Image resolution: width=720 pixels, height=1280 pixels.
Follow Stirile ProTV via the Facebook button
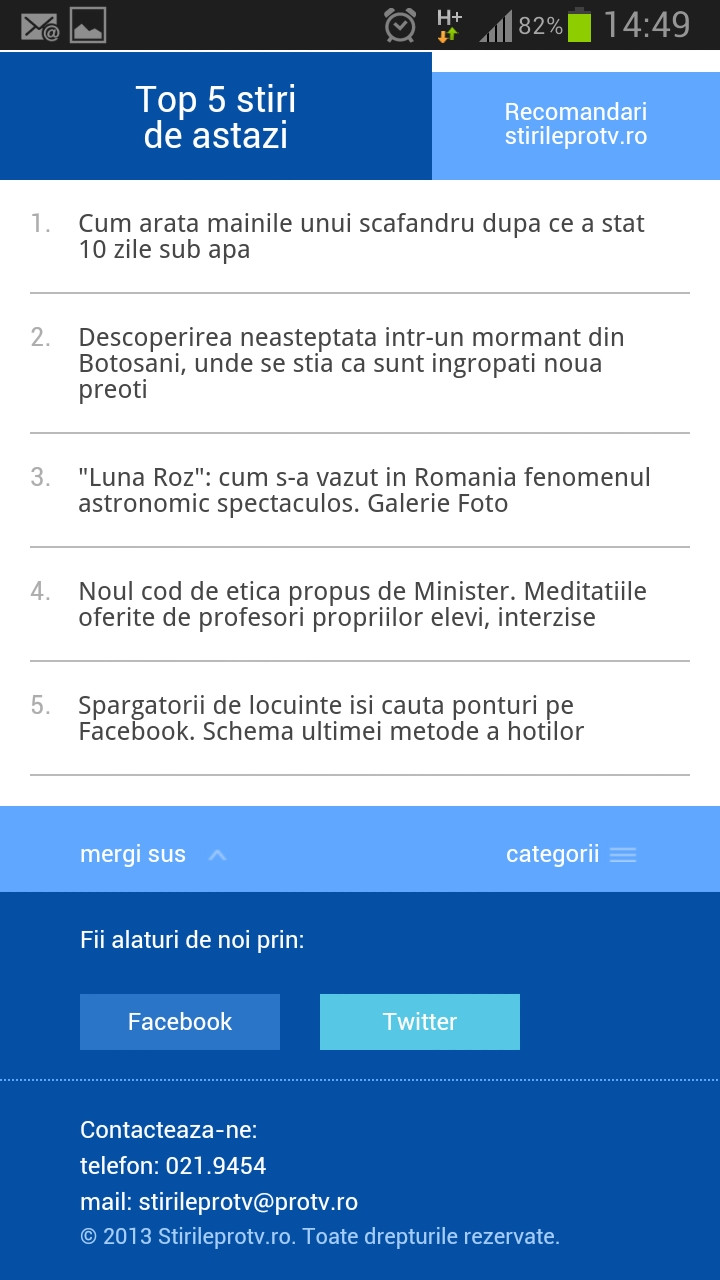180,1021
